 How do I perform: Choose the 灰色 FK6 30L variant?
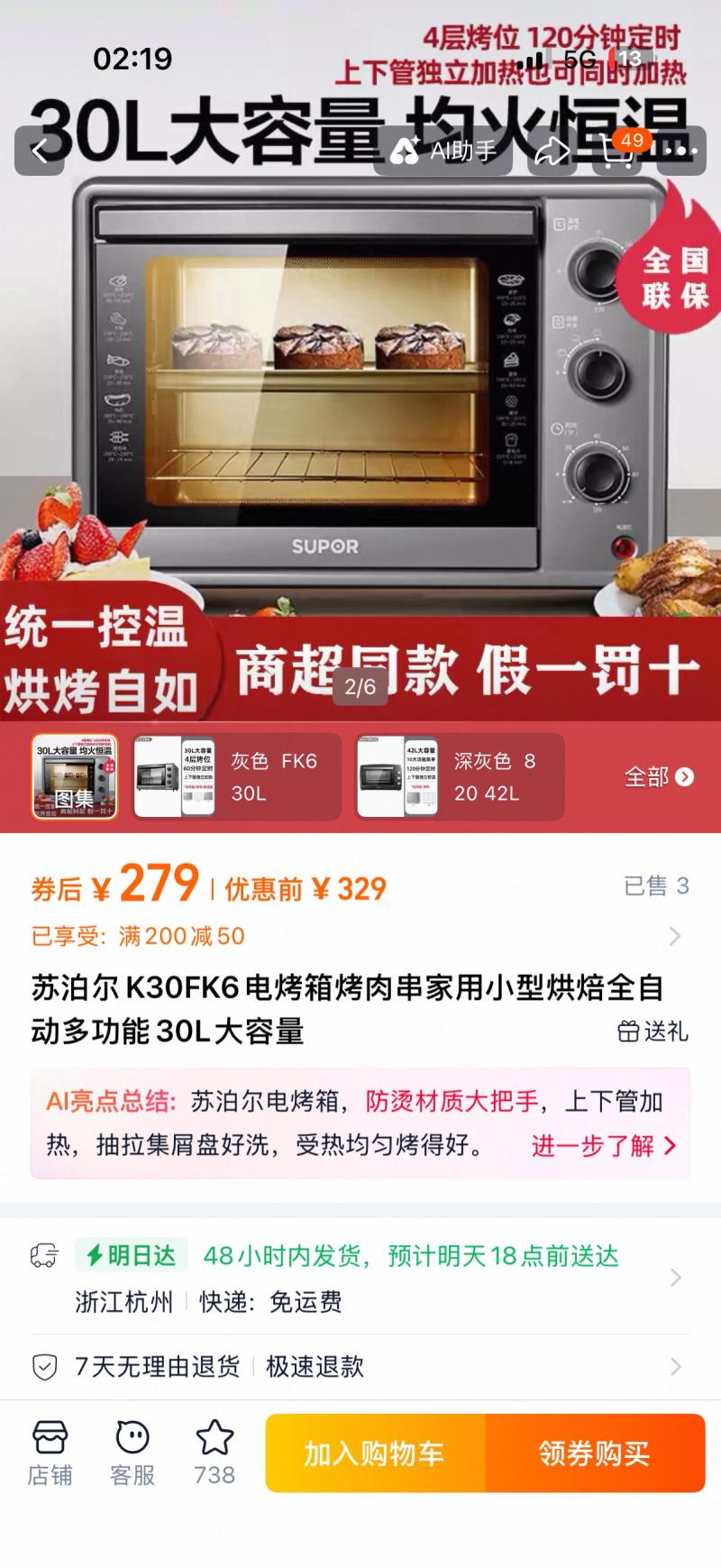[237, 776]
